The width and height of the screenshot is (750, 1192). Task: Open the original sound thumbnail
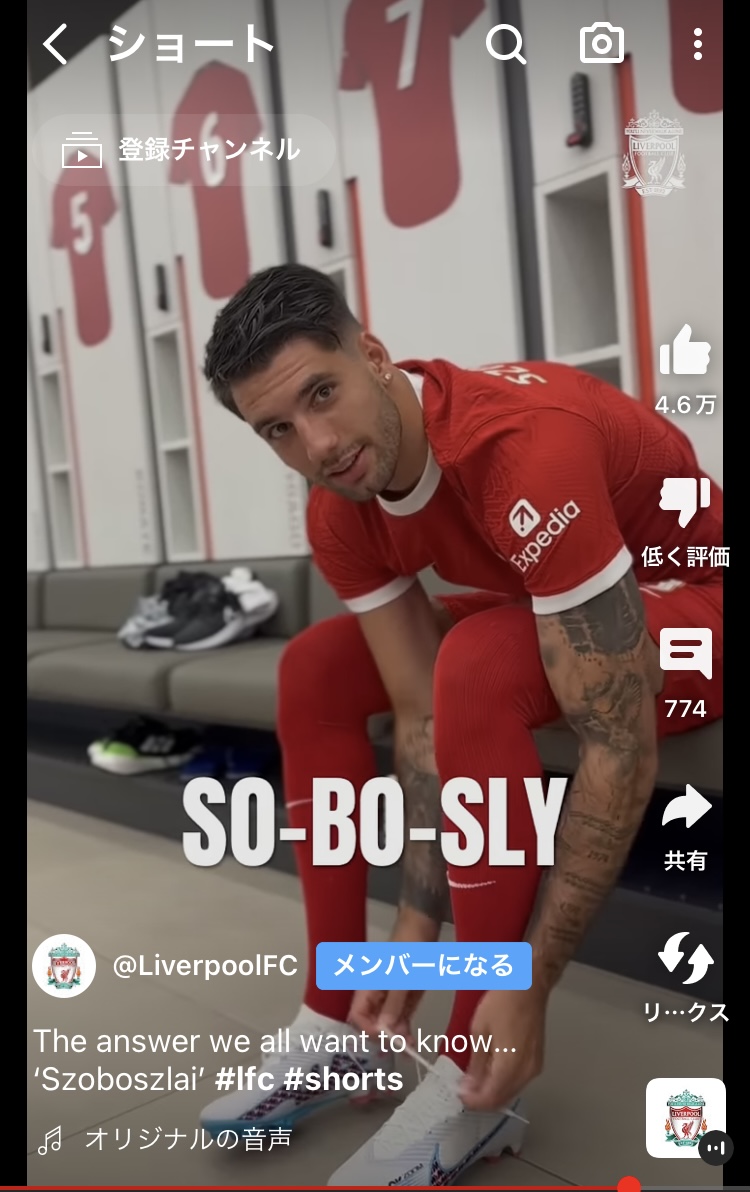click(x=685, y=1117)
